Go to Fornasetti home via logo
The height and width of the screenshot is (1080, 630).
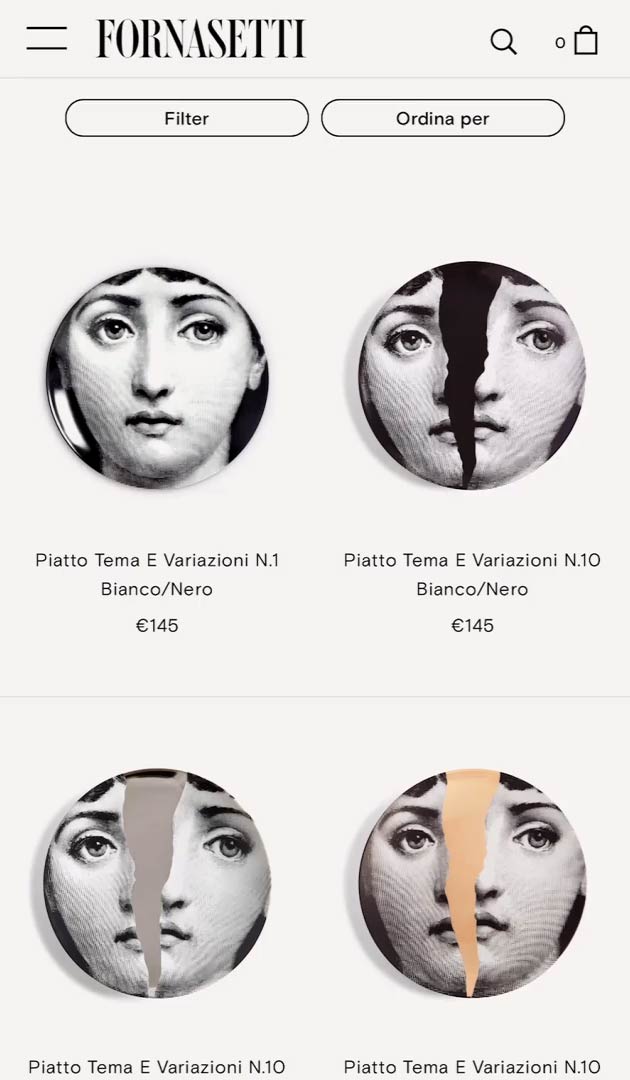(x=201, y=39)
